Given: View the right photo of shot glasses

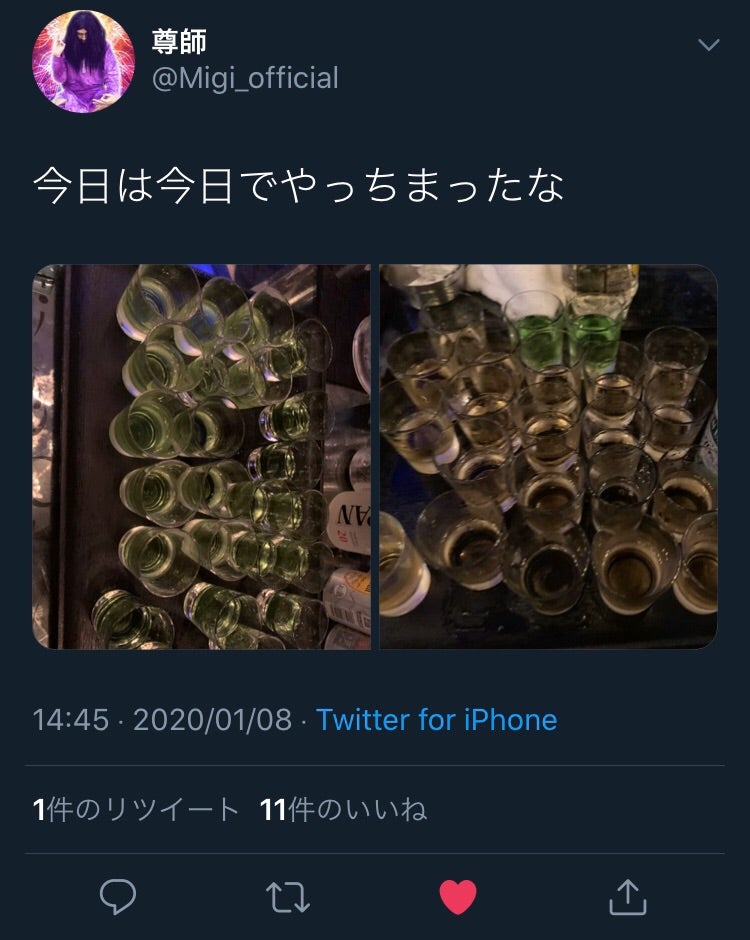Looking at the screenshot, I should pyautogui.click(x=548, y=457).
